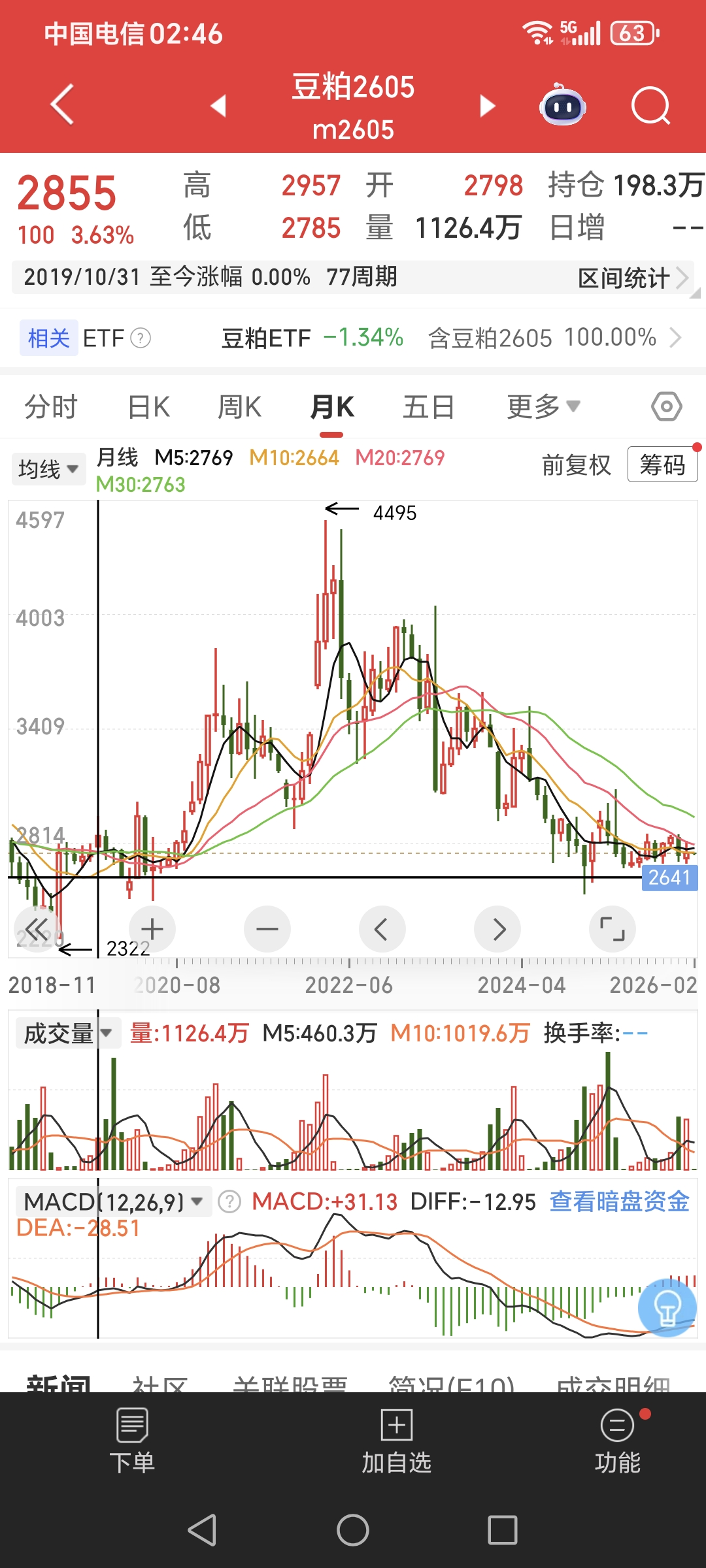Switch to the 分时 chart tab

click(x=51, y=407)
